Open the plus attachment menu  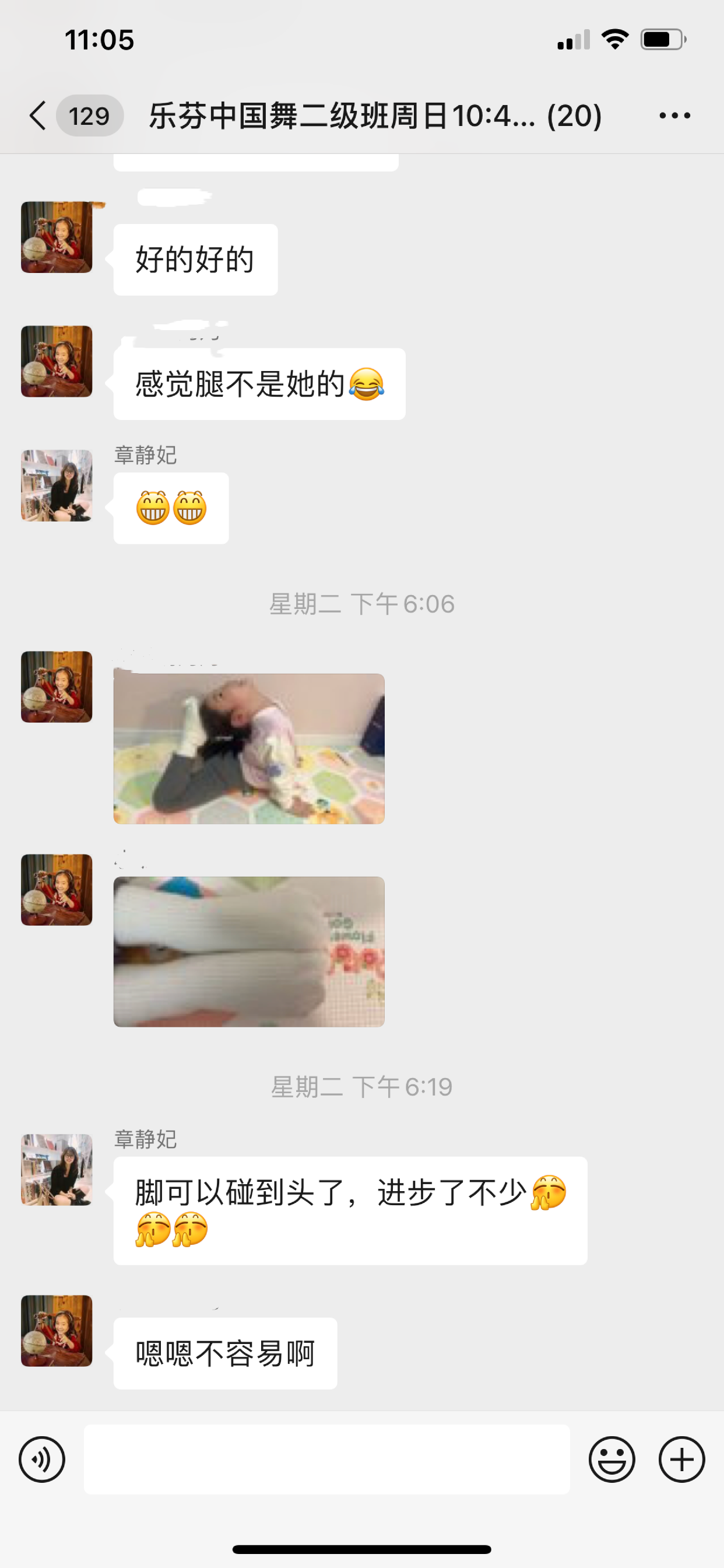(x=681, y=1459)
